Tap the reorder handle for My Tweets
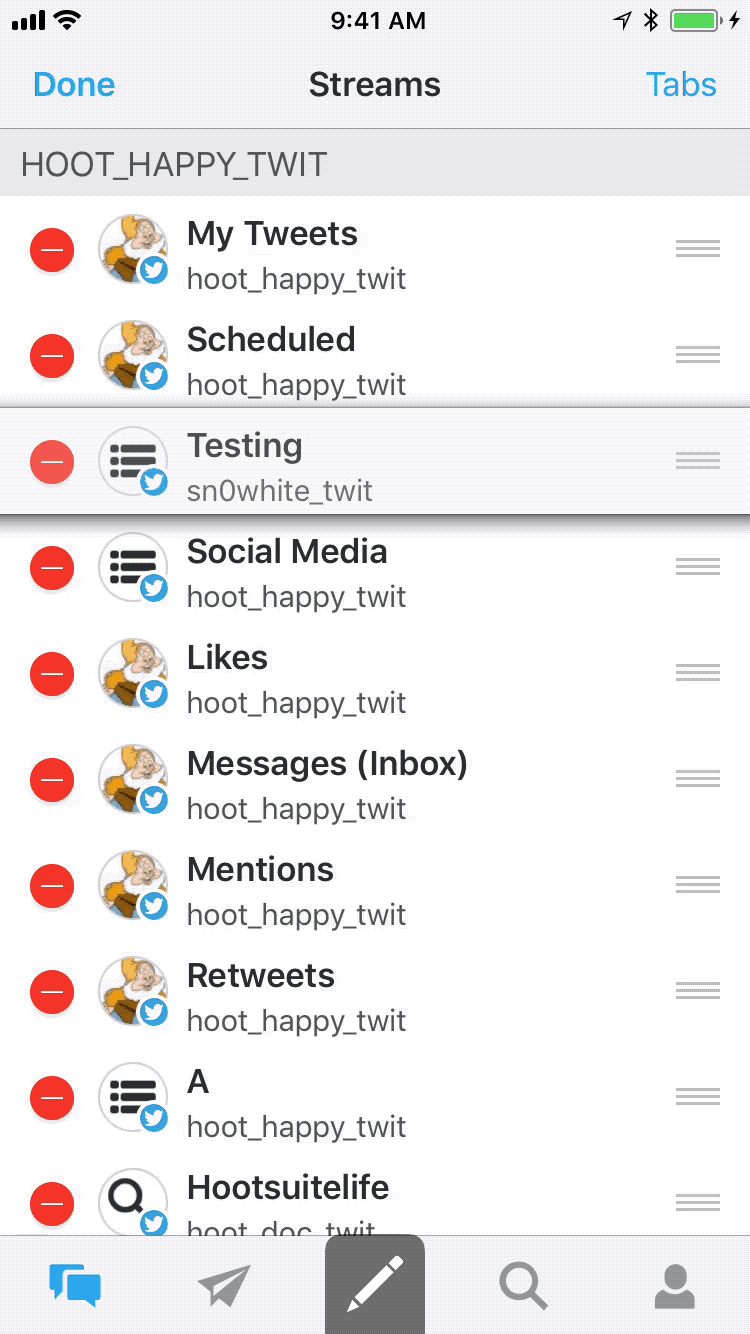 click(697, 248)
